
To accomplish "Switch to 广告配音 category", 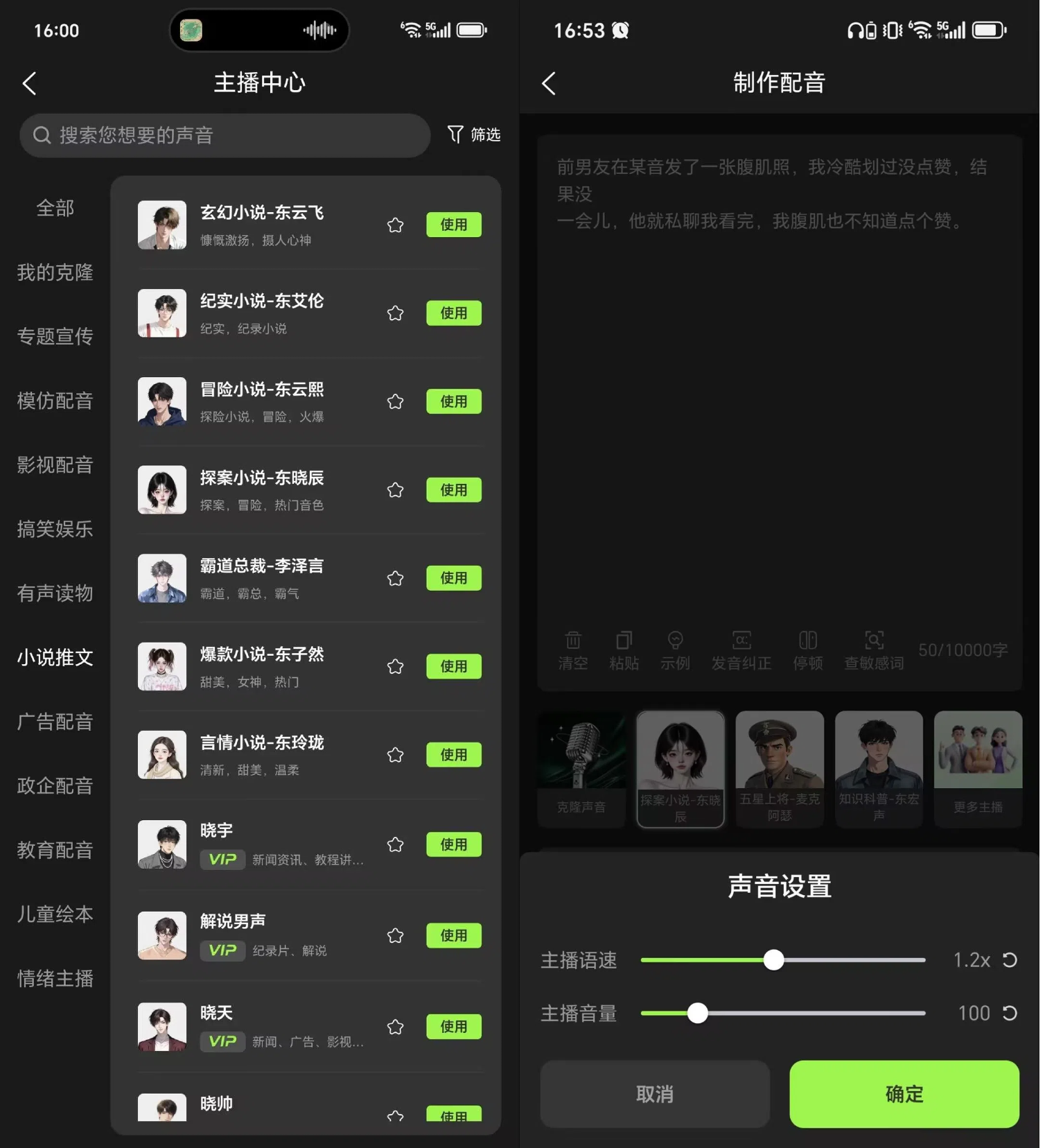I will (55, 722).
